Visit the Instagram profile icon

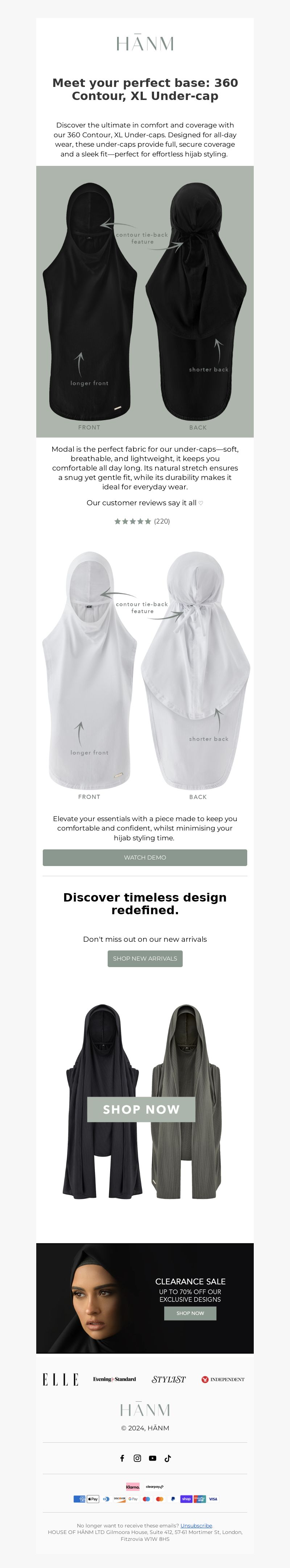pos(137,1458)
